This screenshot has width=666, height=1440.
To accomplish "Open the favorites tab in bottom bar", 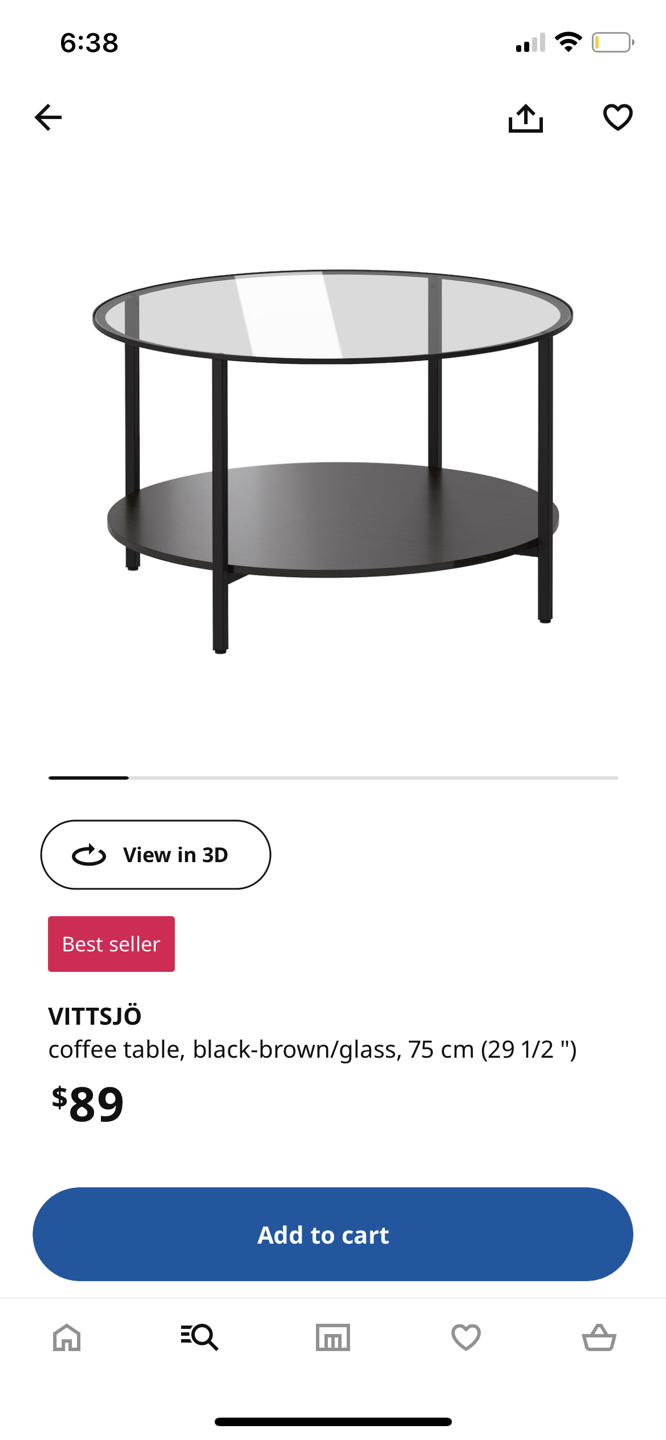I will coord(466,1337).
